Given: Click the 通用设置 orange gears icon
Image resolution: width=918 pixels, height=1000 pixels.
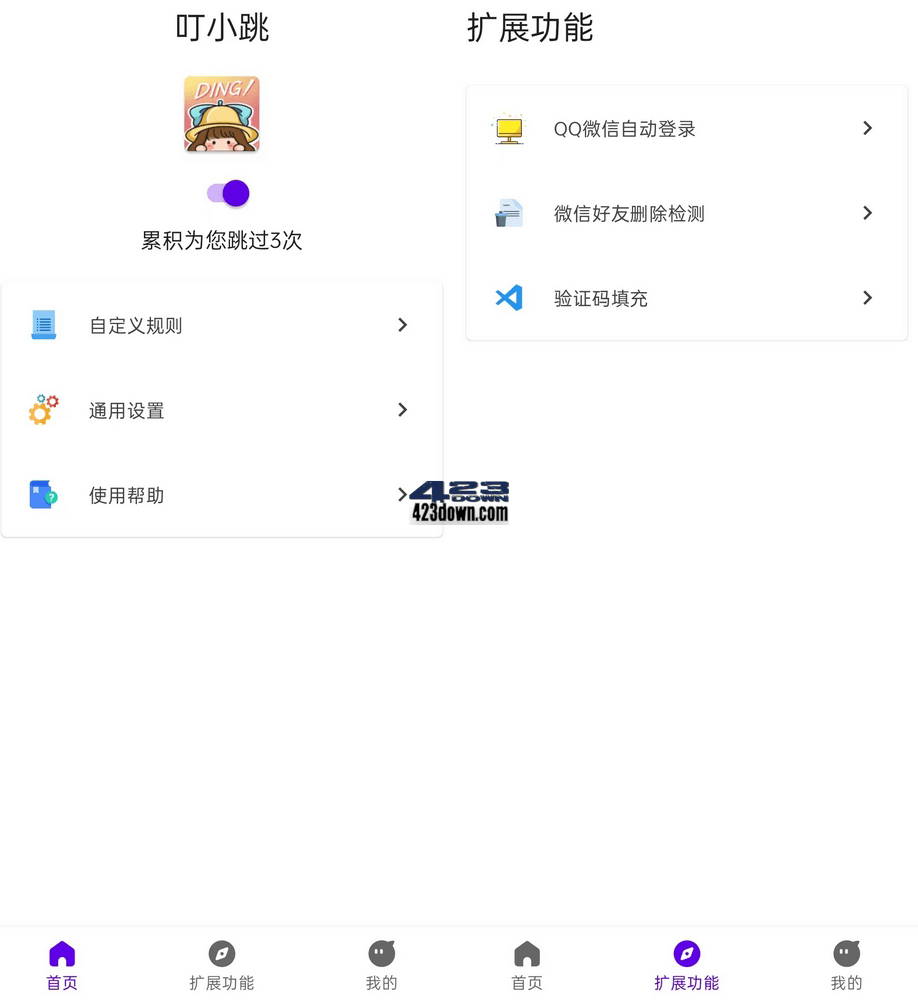Looking at the screenshot, I should pos(42,409).
